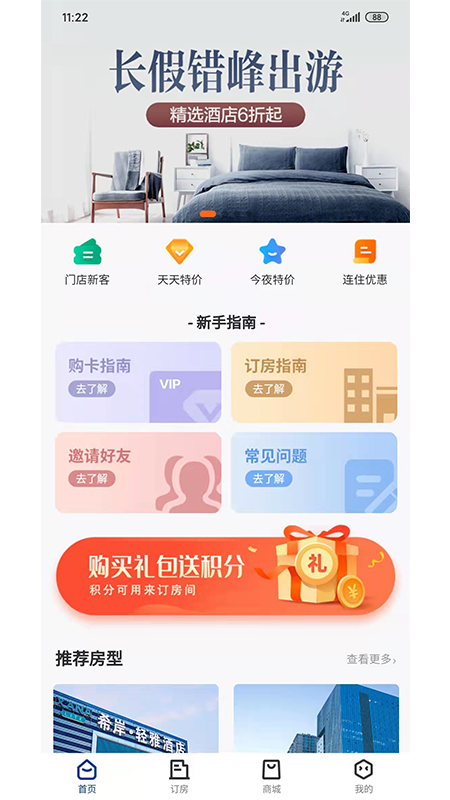Open the 邀请好友 invite friends card

pyautogui.click(x=138, y=472)
